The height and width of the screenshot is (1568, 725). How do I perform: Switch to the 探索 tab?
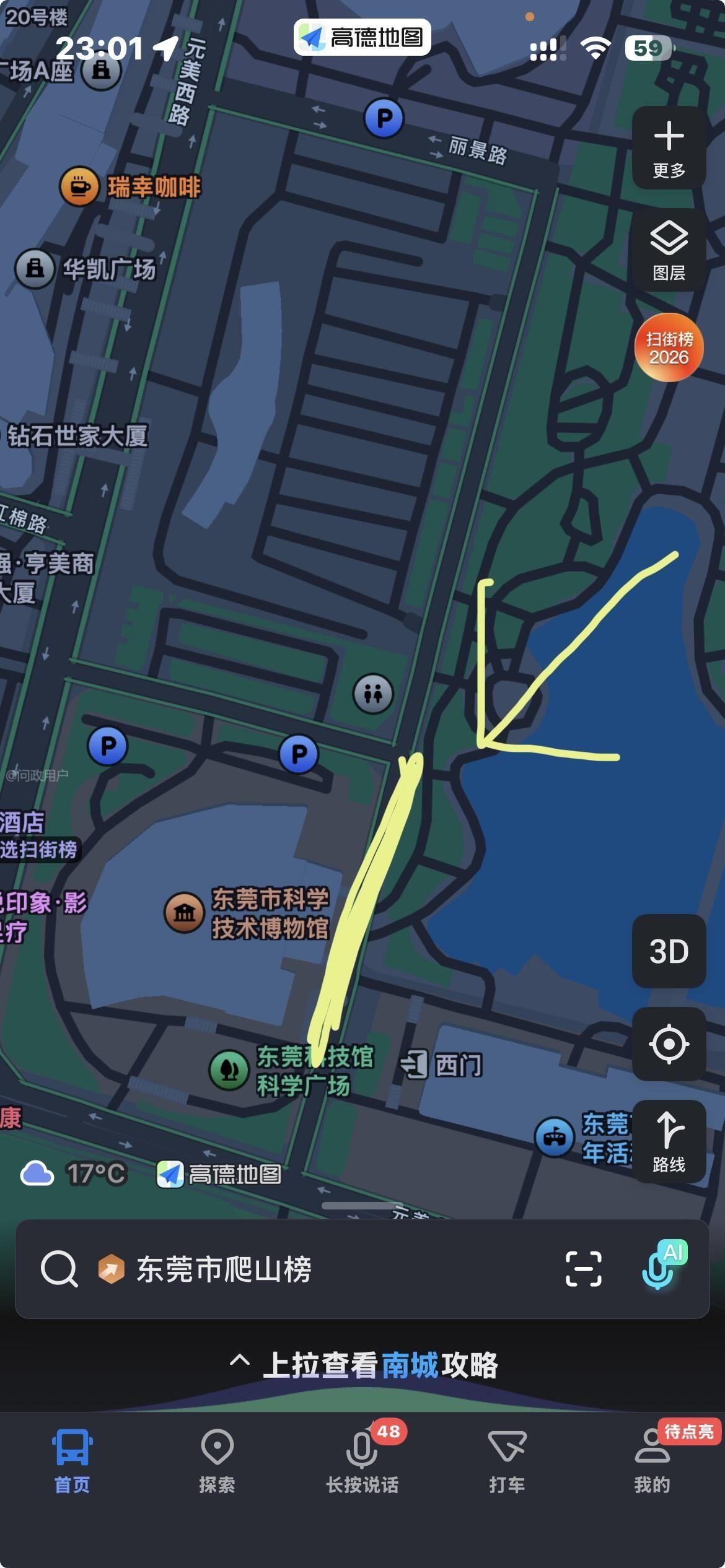click(217, 1460)
